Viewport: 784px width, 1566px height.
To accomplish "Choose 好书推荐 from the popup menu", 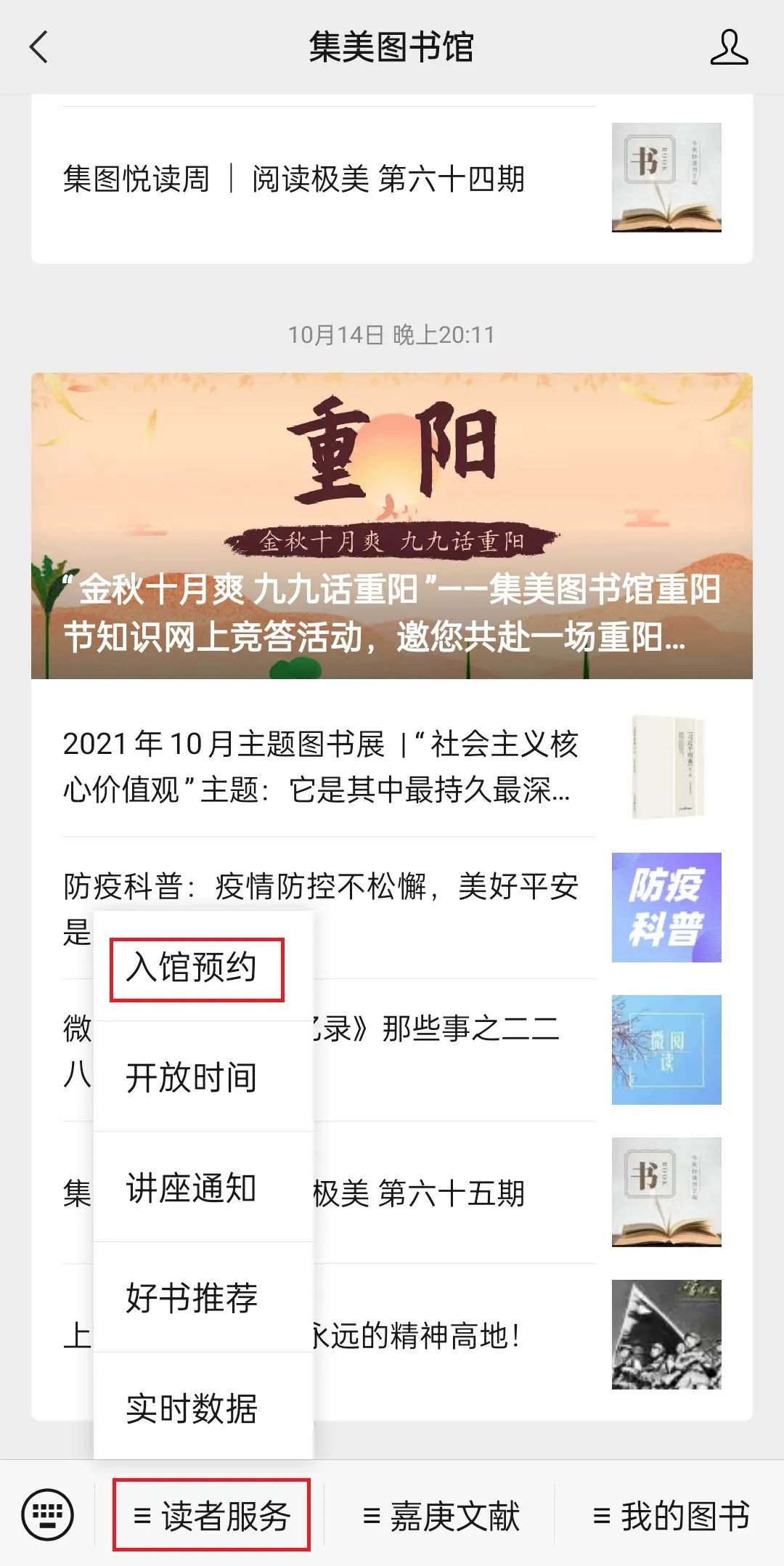I will (x=192, y=1298).
